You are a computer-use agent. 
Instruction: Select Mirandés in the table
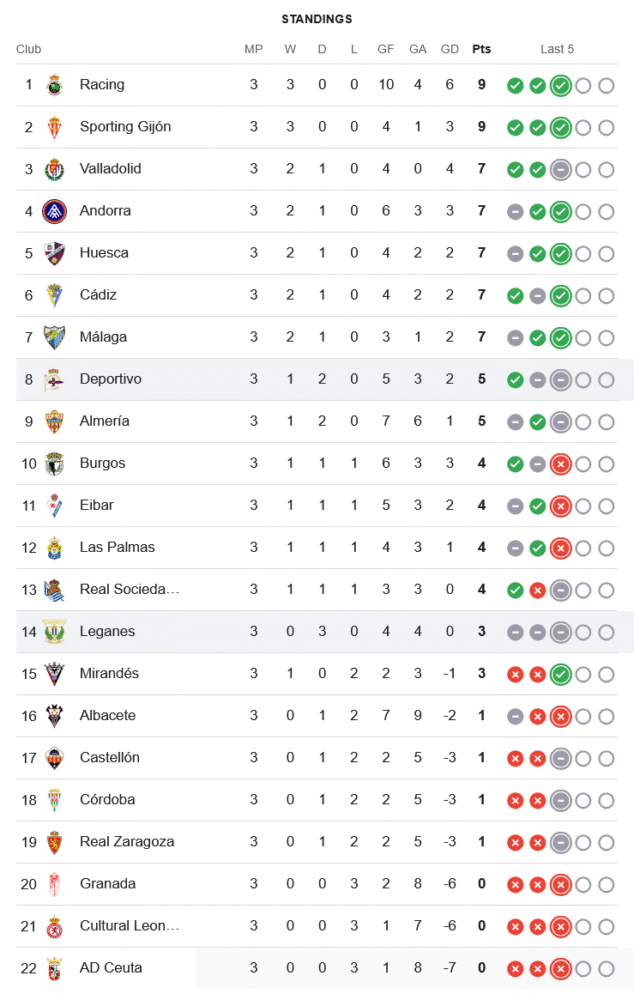109,673
